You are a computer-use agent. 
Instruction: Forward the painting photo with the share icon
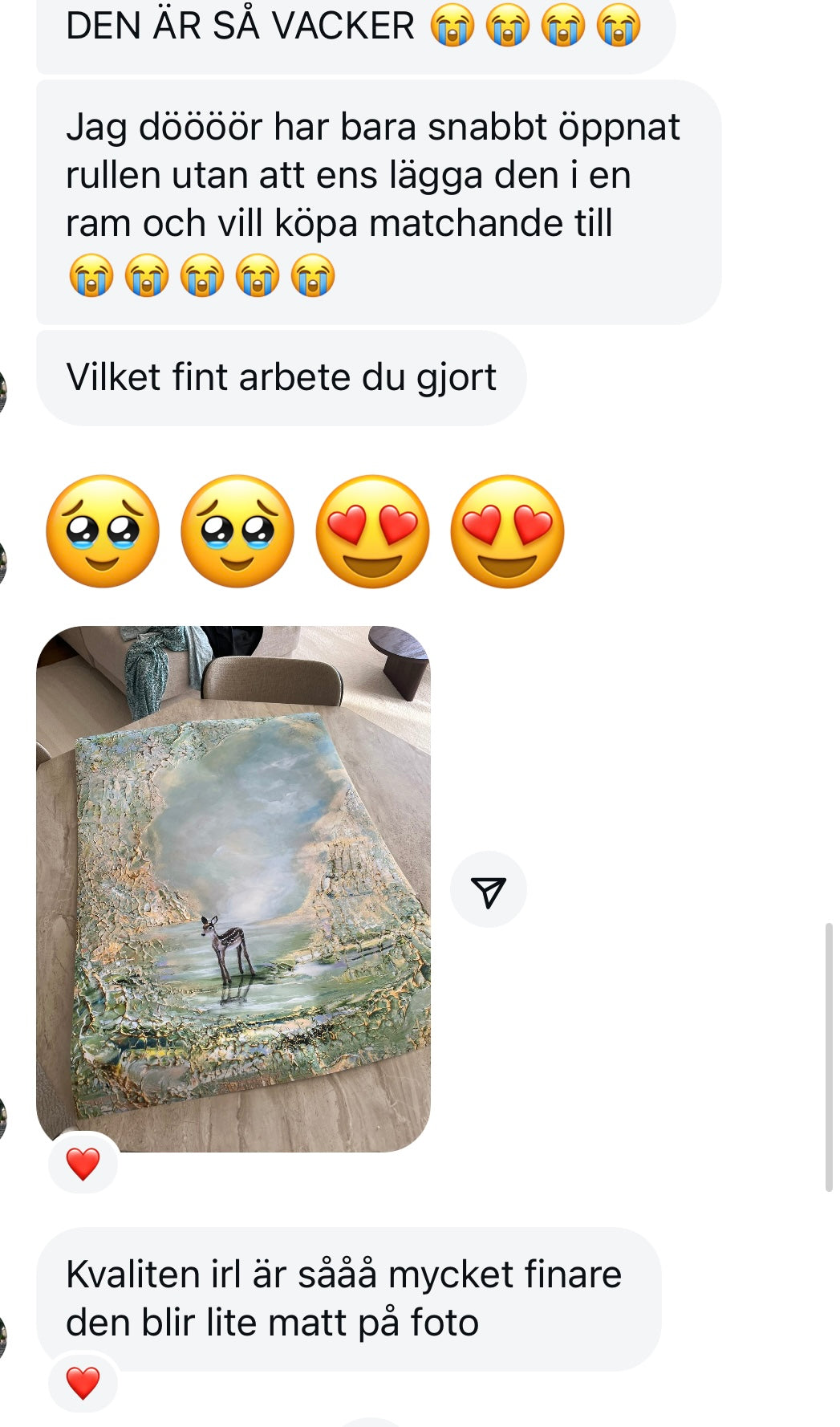(488, 889)
